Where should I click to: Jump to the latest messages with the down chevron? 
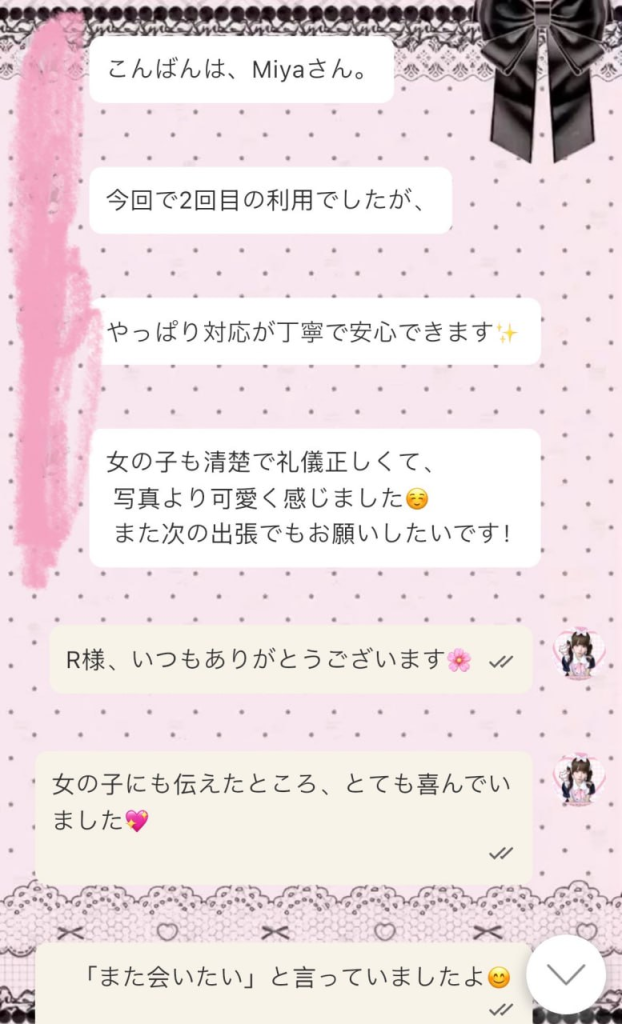(x=566, y=974)
